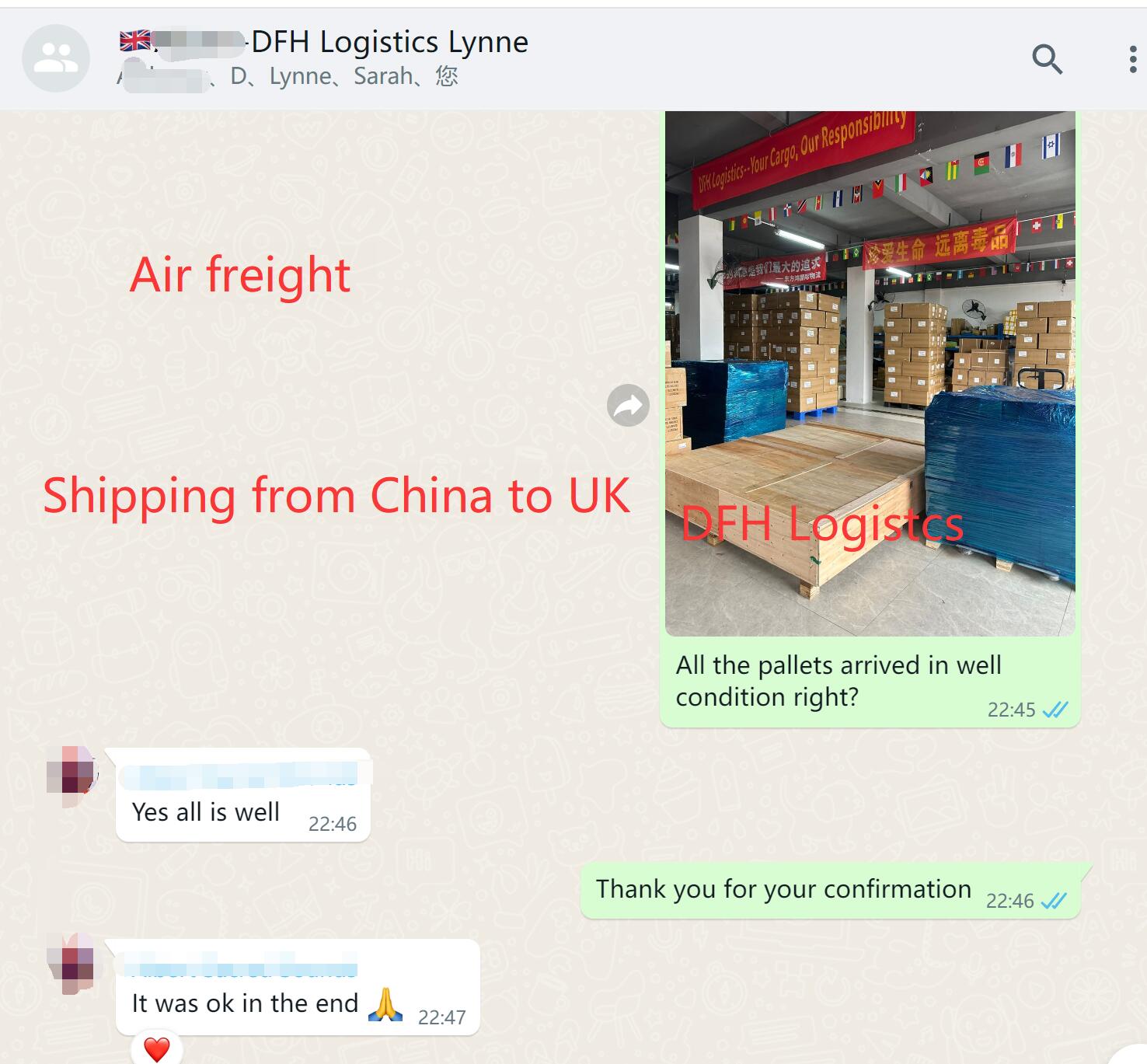Open the chat overflow menu
The image size is (1147, 1064).
coord(1132,59)
